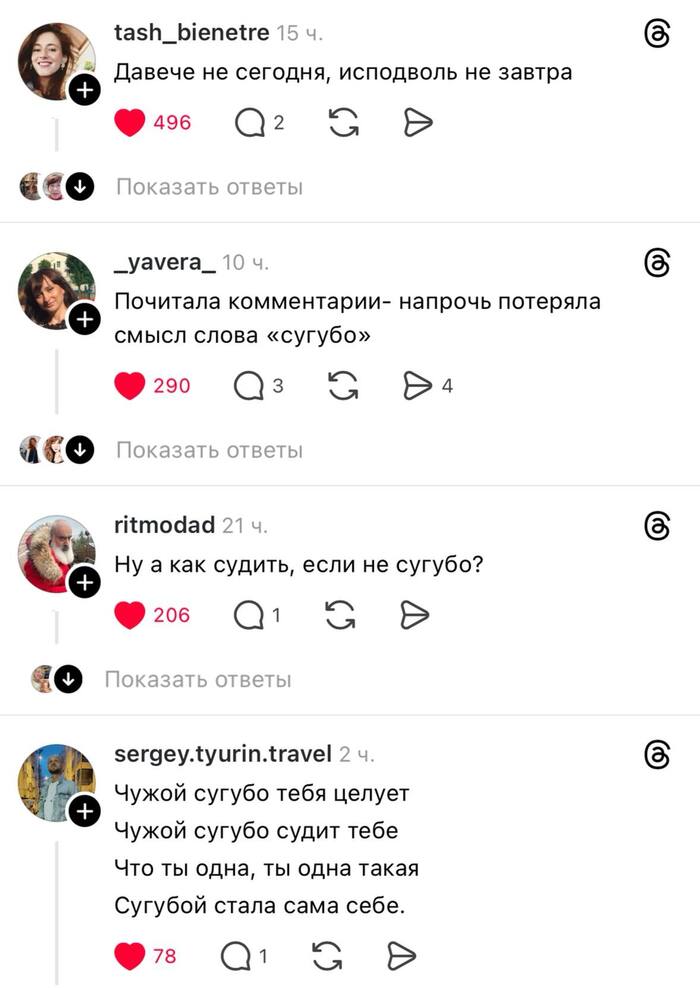Screen dimensions: 700x988
Task: Like tash_bienetre's comment
Action: [130, 123]
